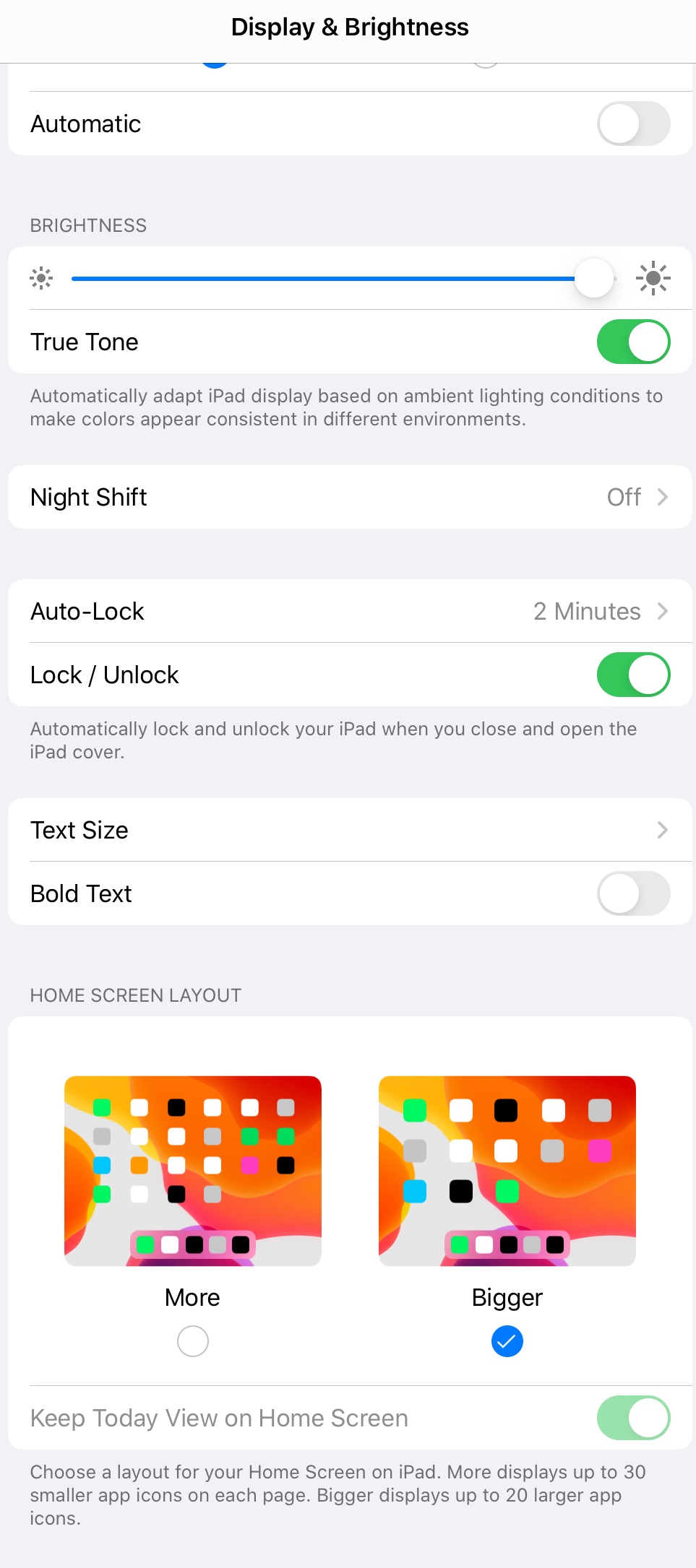Tap the brightness slider knob
Screen dimensions: 696x1568
pos(594,278)
